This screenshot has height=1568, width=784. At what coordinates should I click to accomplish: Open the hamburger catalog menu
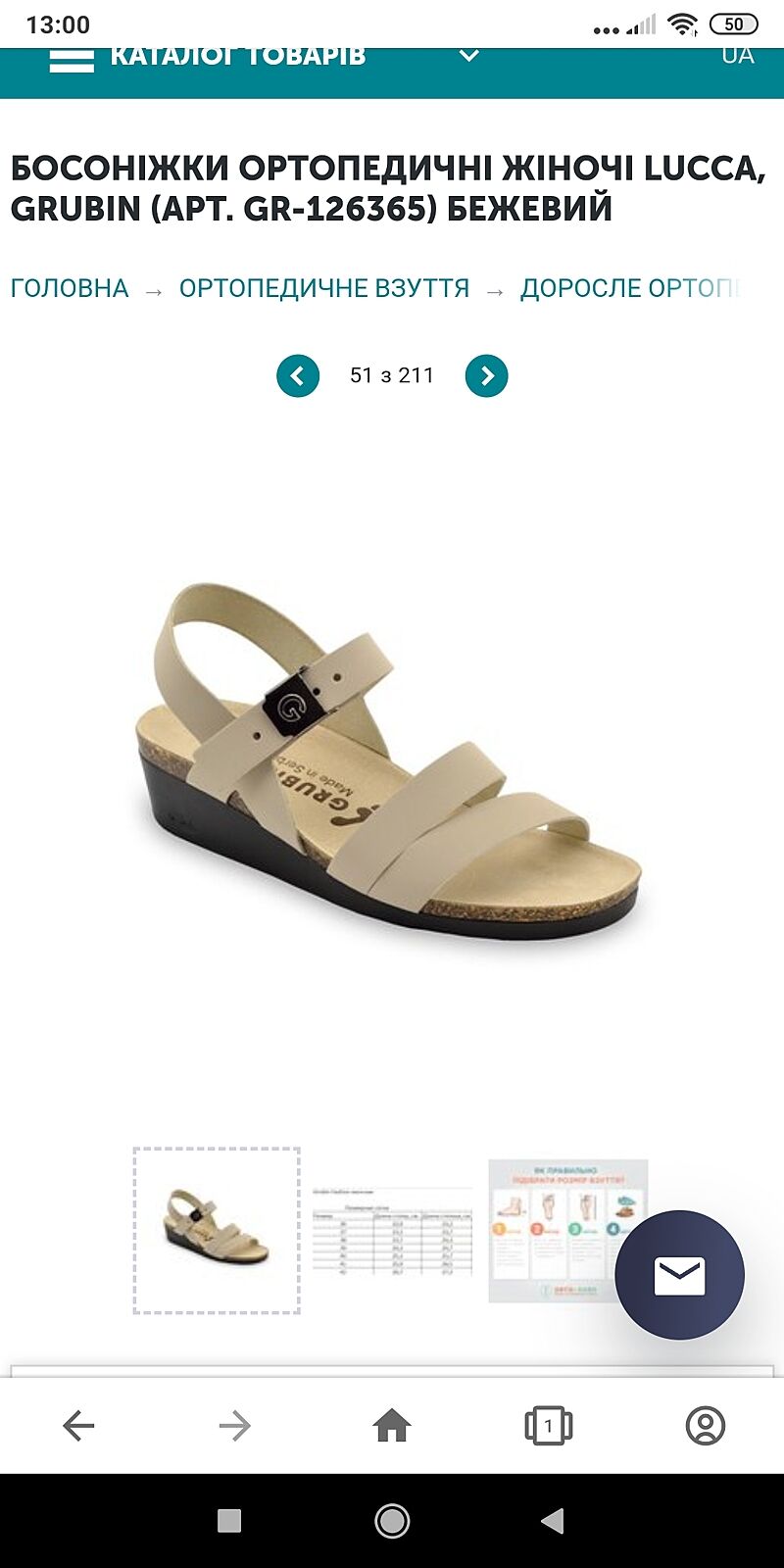pos(72,59)
